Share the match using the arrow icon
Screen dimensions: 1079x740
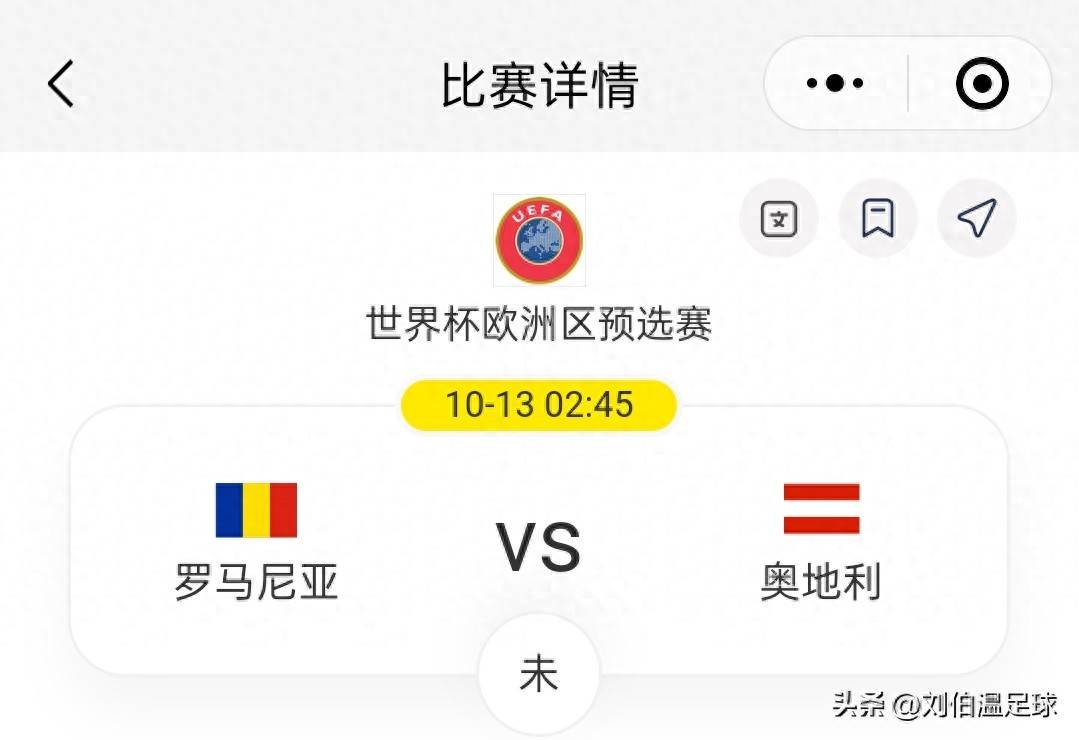pyautogui.click(x=976, y=218)
